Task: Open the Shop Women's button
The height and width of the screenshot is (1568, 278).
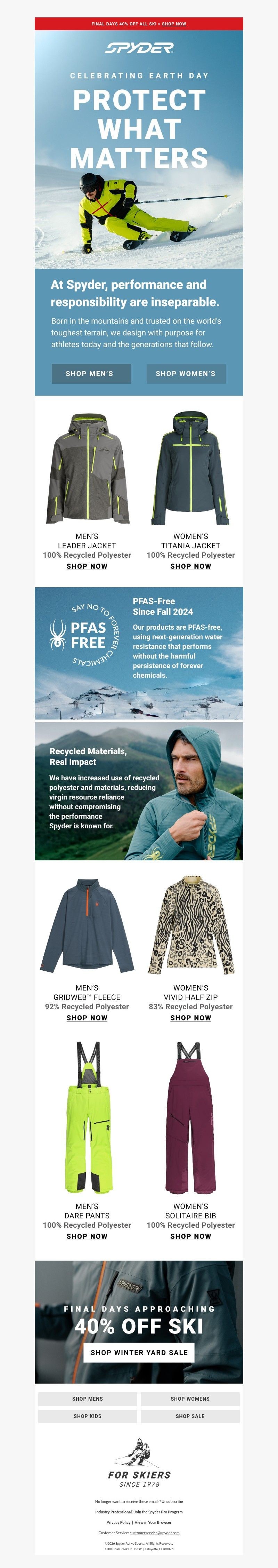Action: 186,374
